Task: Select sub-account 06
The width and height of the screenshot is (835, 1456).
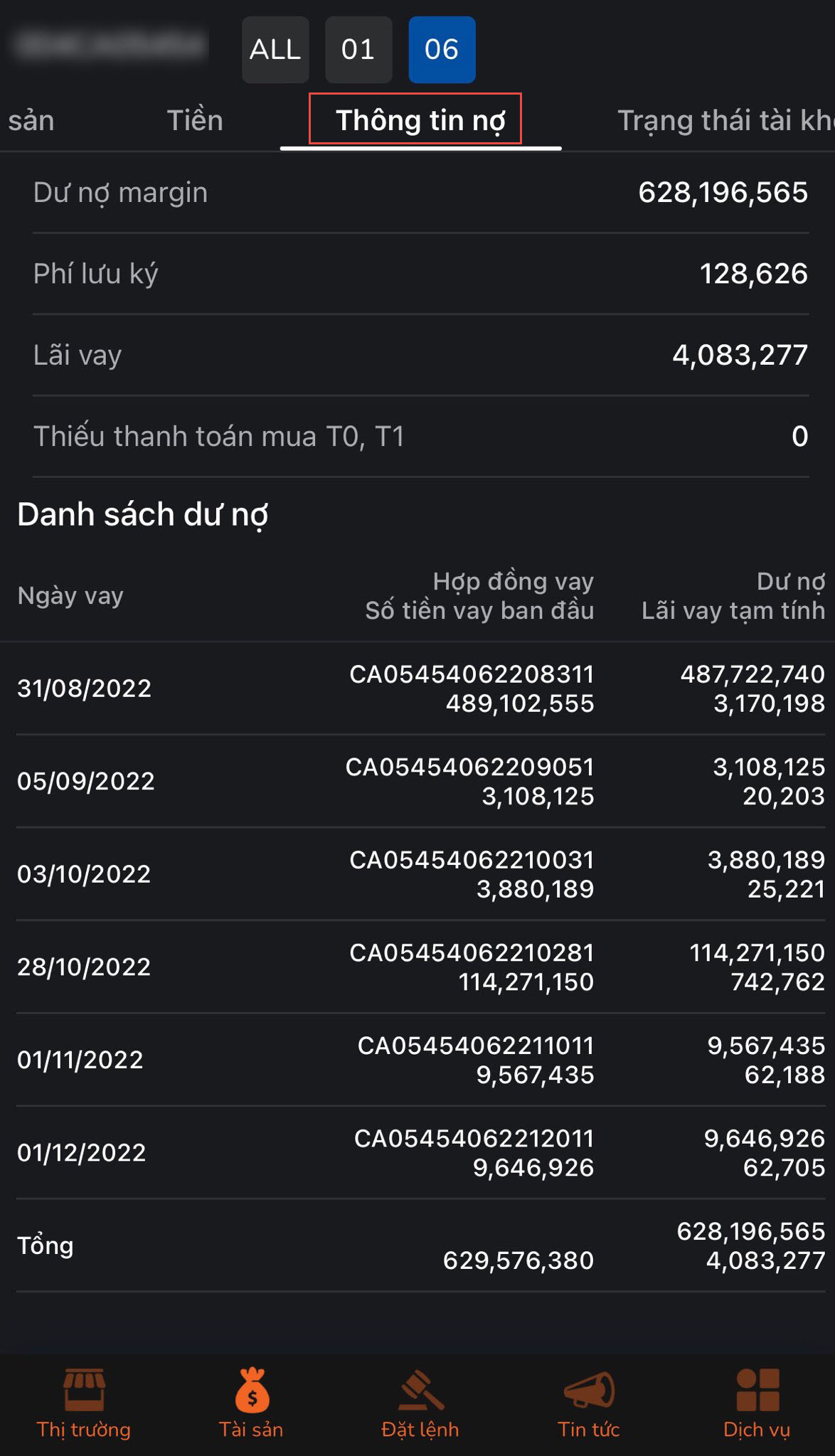Action: (x=442, y=50)
